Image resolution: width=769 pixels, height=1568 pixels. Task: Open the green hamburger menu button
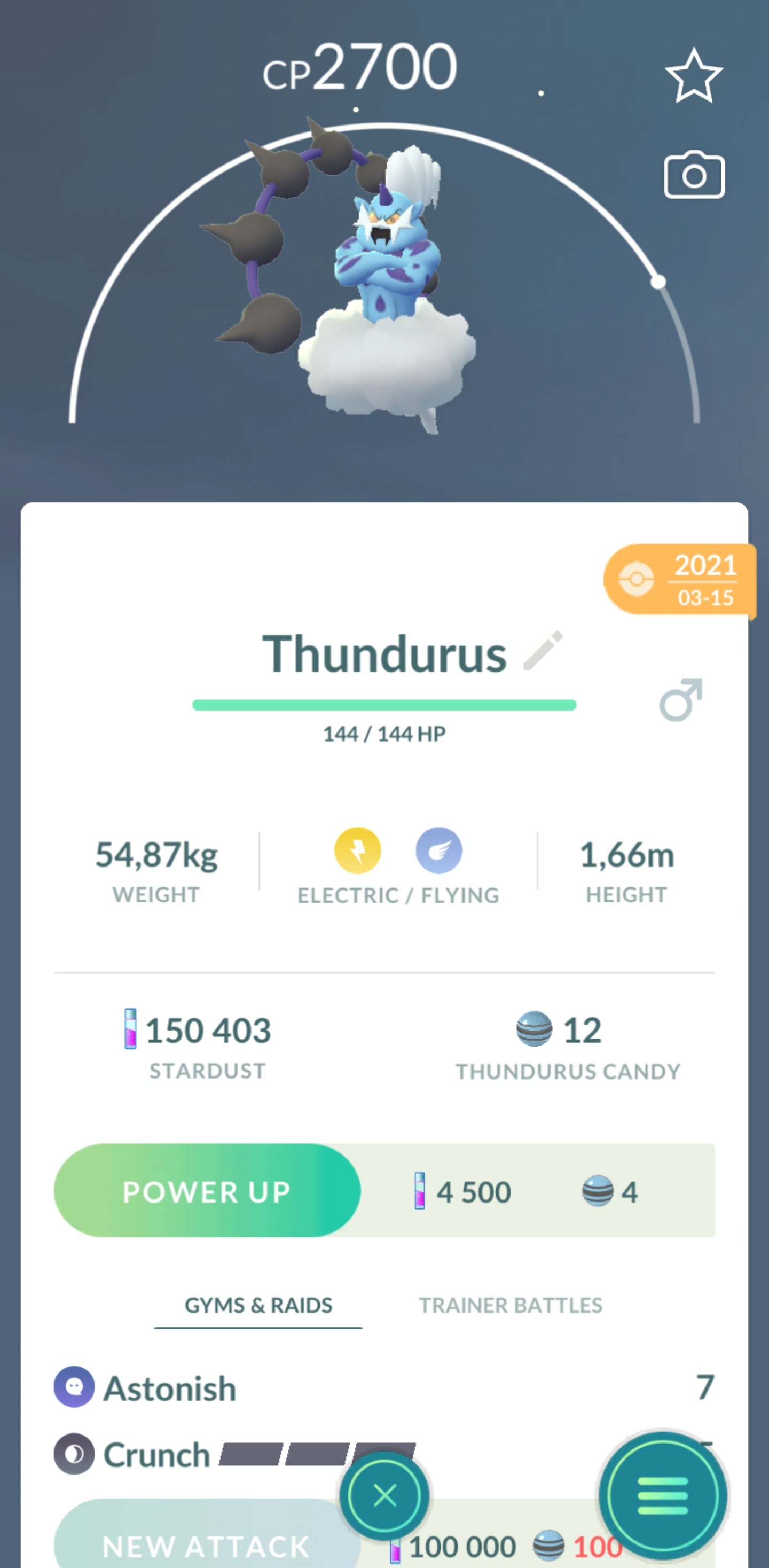click(x=662, y=1495)
